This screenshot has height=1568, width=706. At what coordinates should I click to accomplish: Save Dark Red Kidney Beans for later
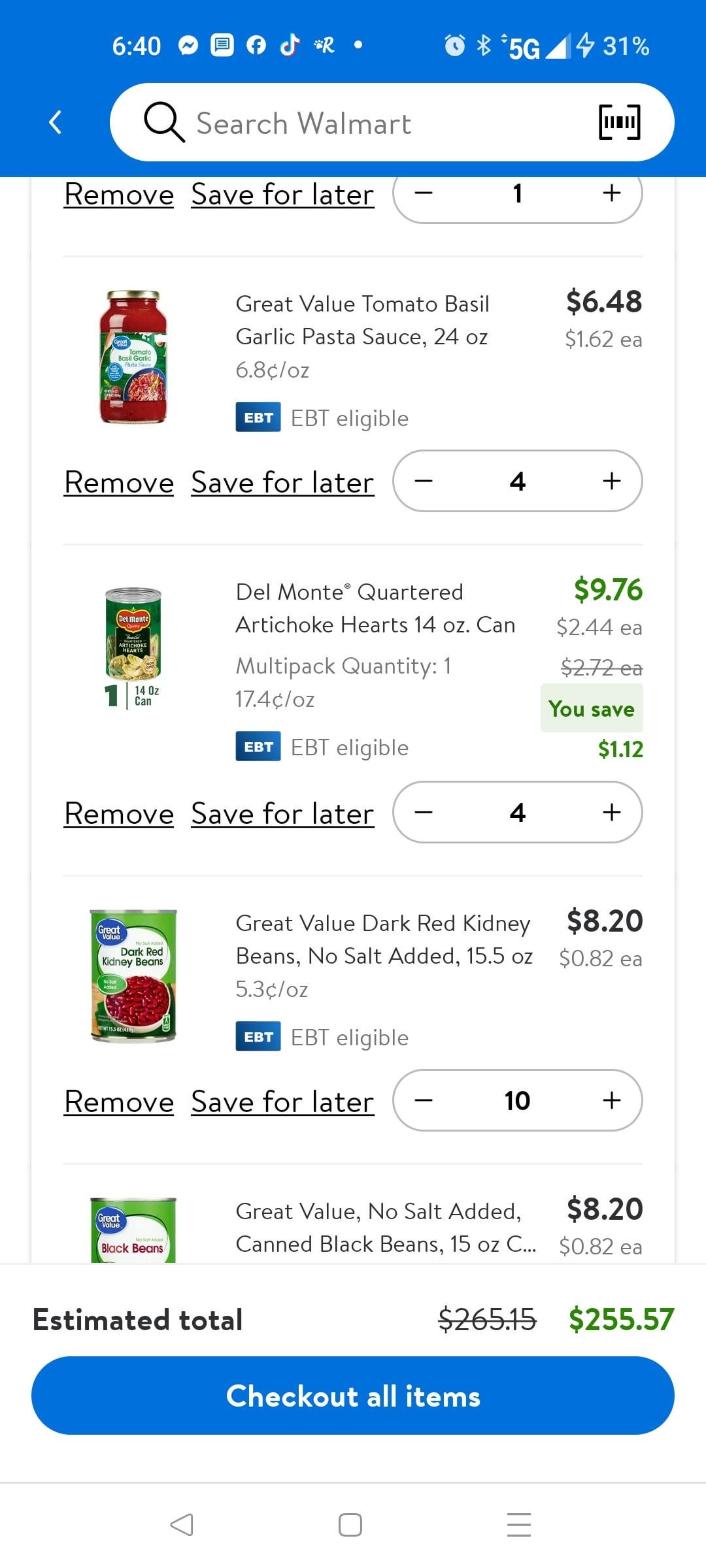pyautogui.click(x=282, y=1102)
